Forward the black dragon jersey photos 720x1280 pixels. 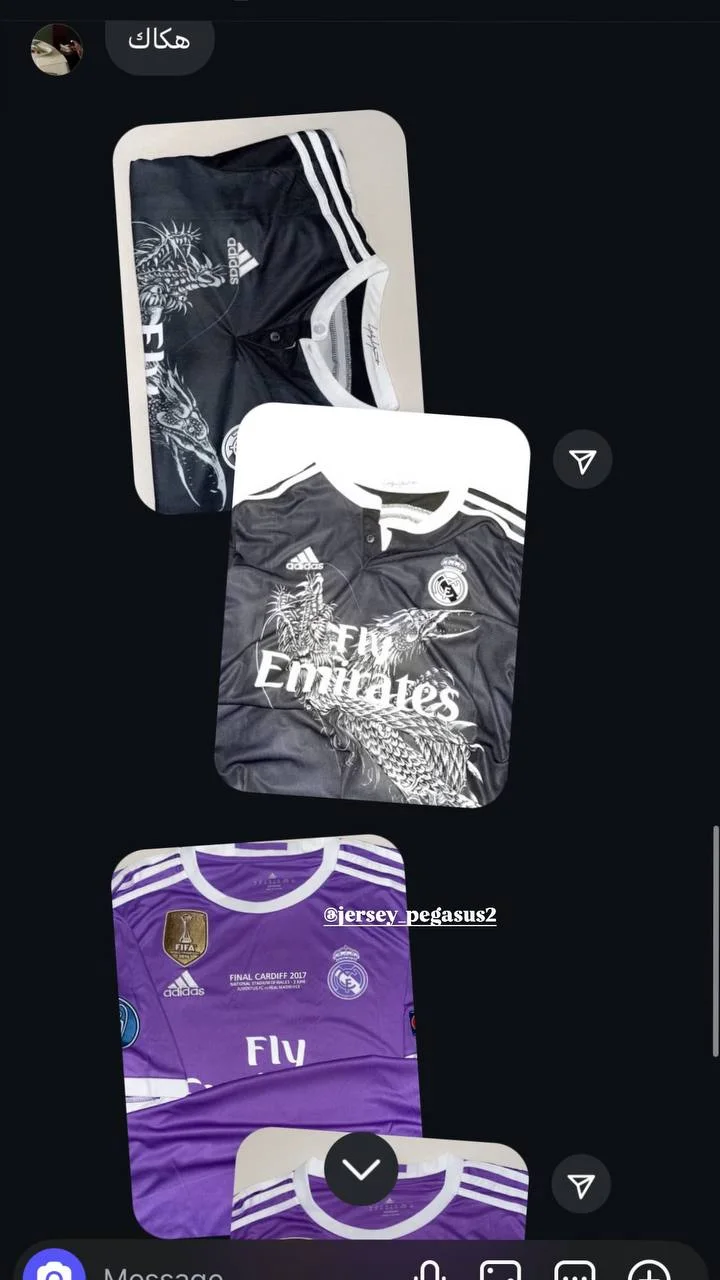583,460
